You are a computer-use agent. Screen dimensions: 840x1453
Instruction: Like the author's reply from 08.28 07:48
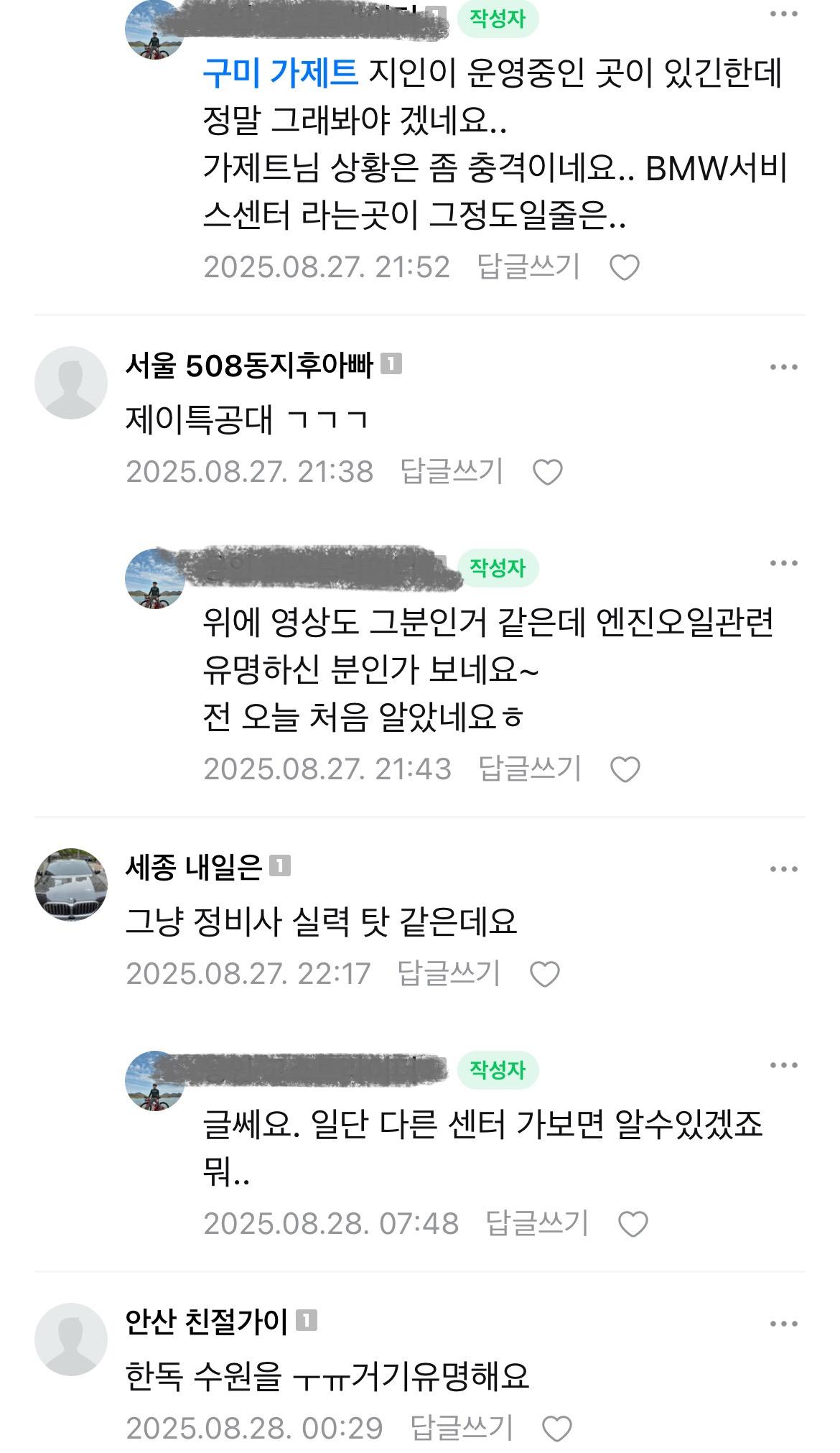click(x=633, y=1224)
